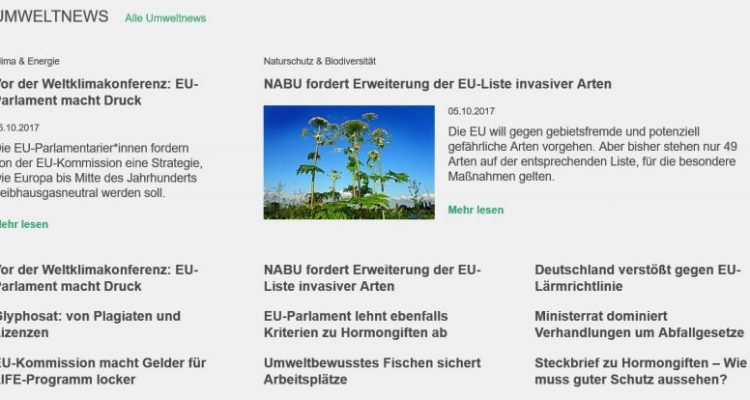Image resolution: width=750 pixels, height=400 pixels.
Task: Tap the giant hogweed article image
Action: tap(349, 162)
